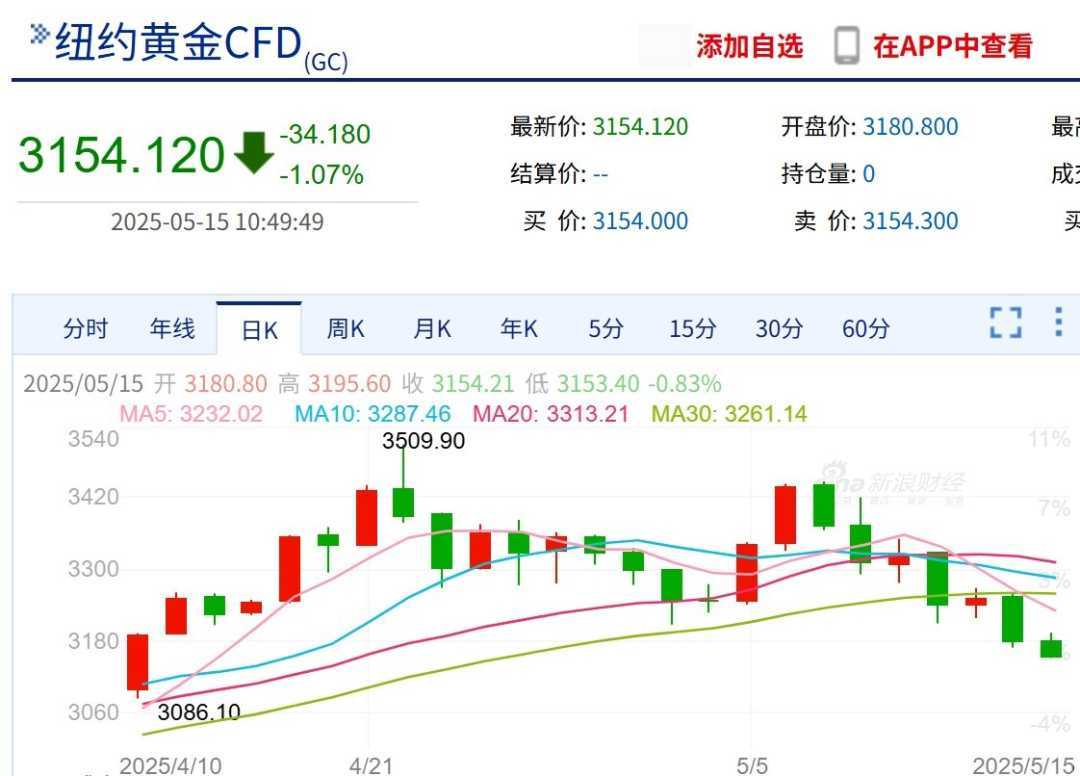The height and width of the screenshot is (776, 1080).
Task: Switch to the 分时 chart tab
Action: pos(85,328)
